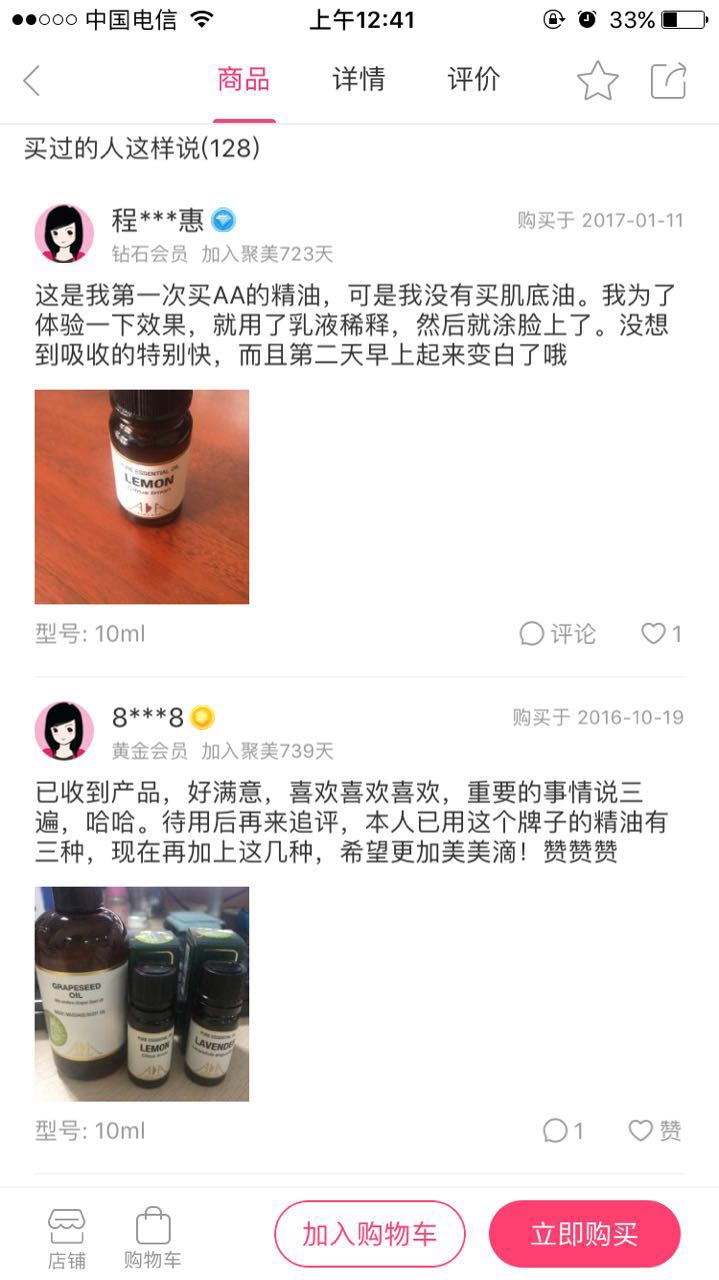Favorite this product with the star icon
The height and width of the screenshot is (1280, 719).
pos(597,81)
